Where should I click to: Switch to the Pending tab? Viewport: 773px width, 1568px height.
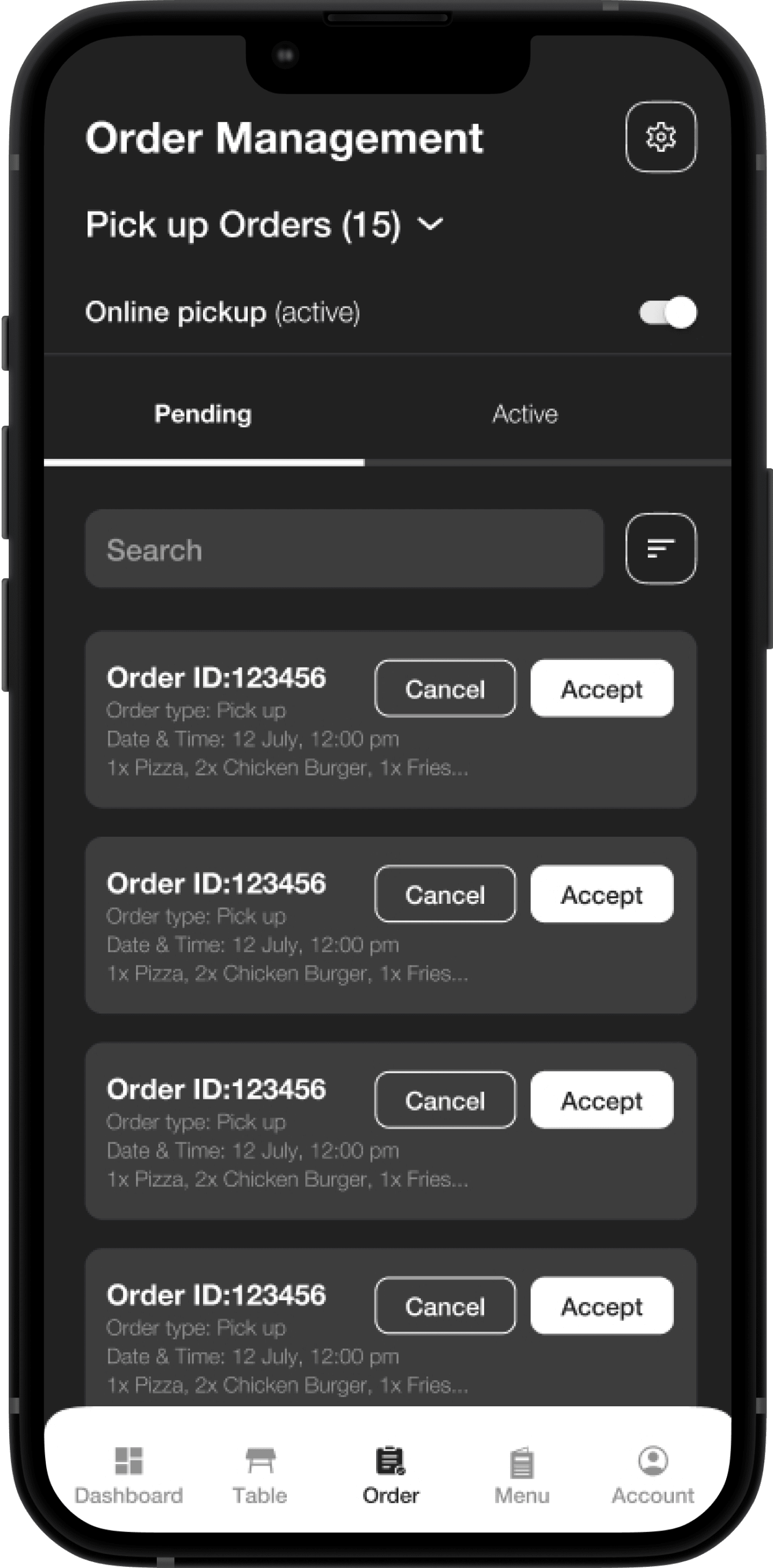pos(203,414)
